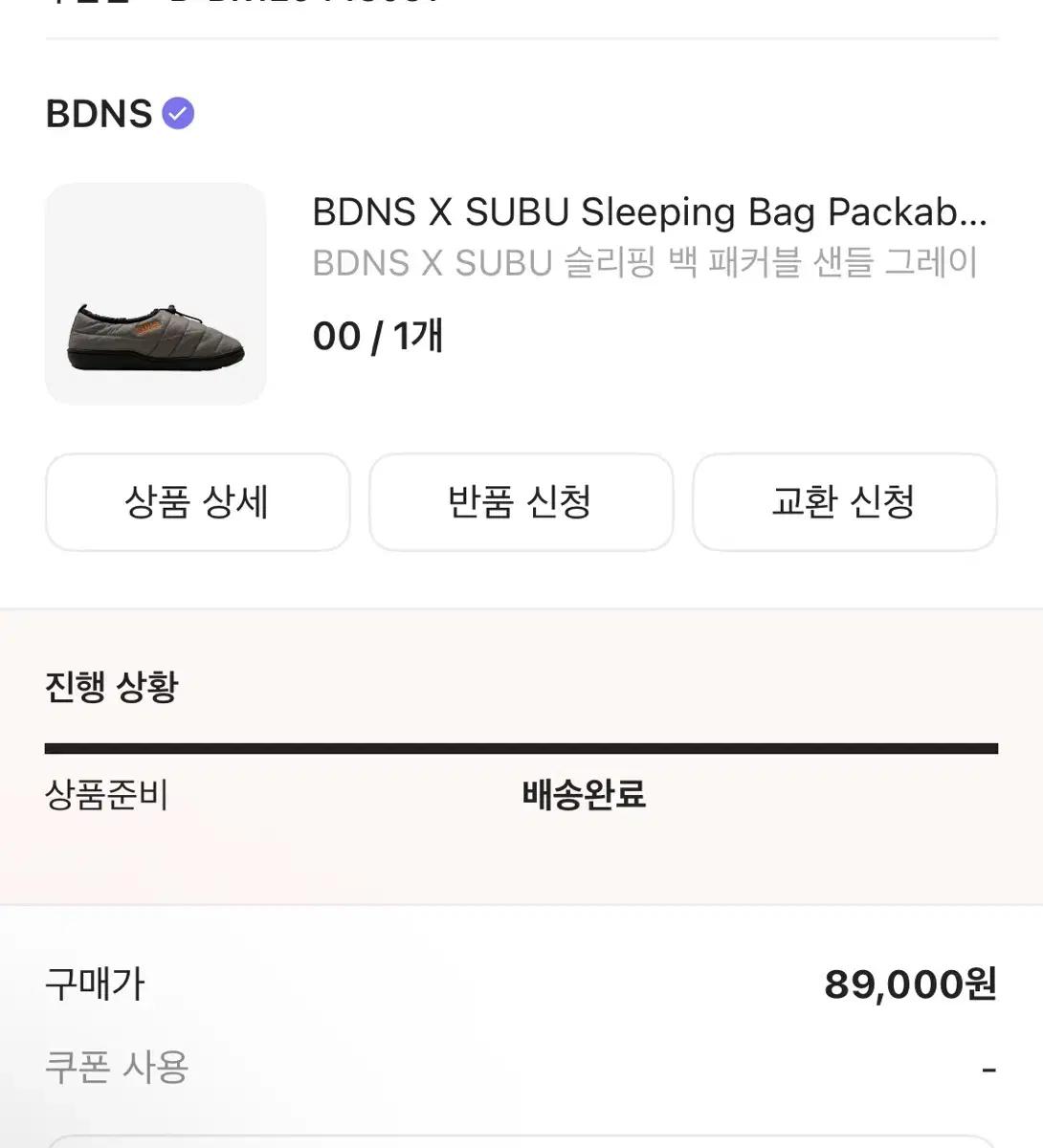Screen dimensions: 1043x1148
Task: Click the 89,000원 price amount
Action: [x=909, y=982]
